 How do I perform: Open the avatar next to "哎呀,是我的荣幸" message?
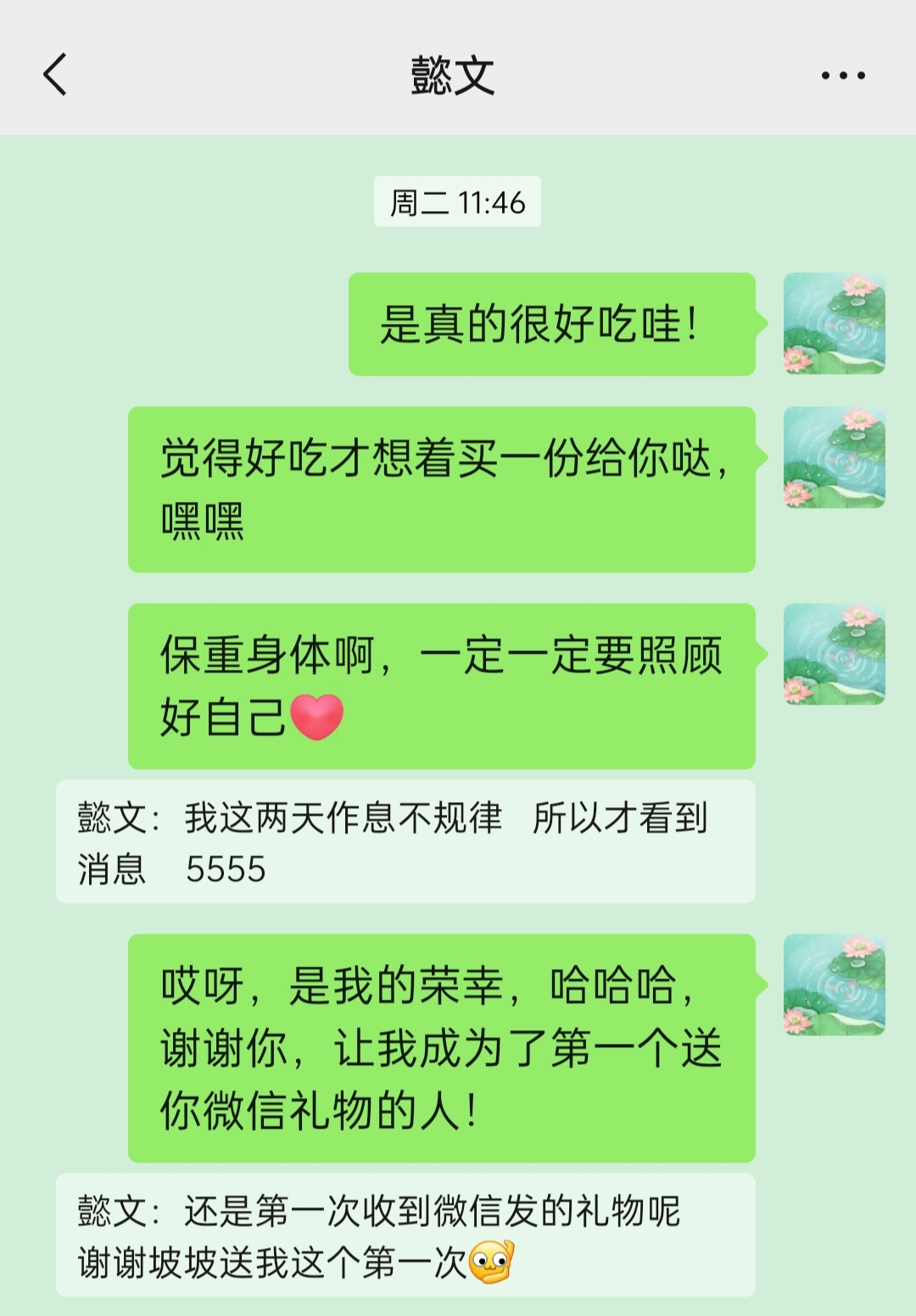coord(834,984)
